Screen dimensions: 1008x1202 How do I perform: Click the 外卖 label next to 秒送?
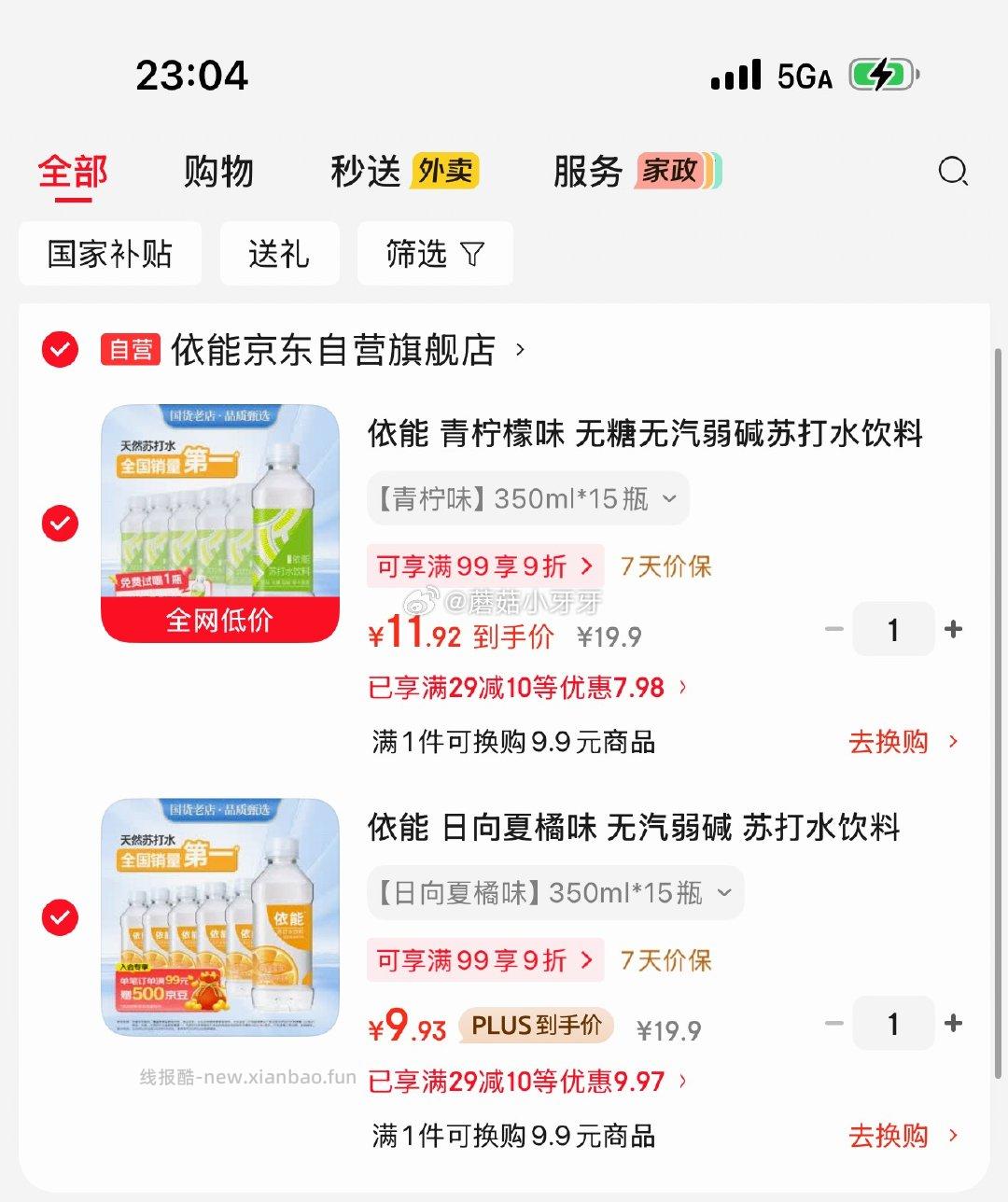444,173
